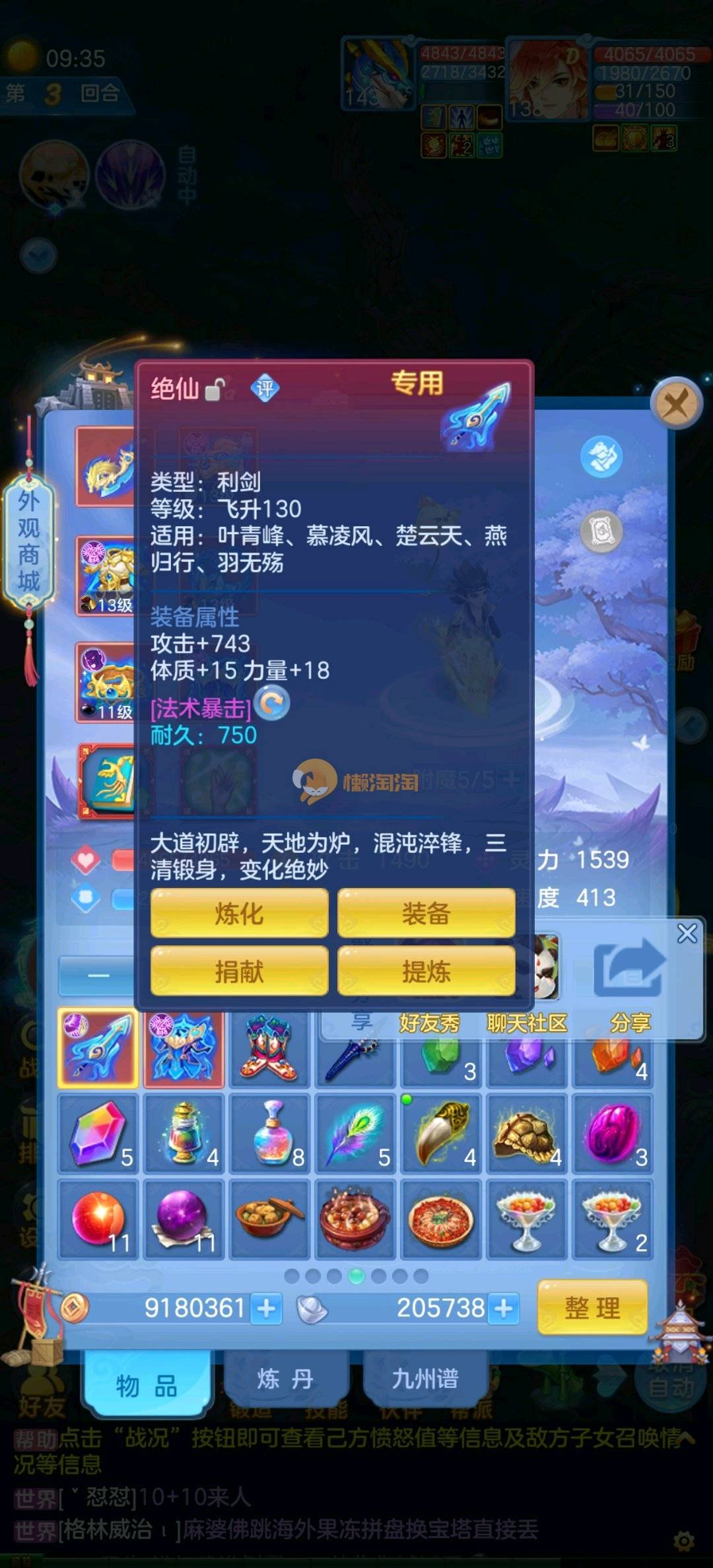
Task: Tap the 炼化 button
Action: pos(239,913)
